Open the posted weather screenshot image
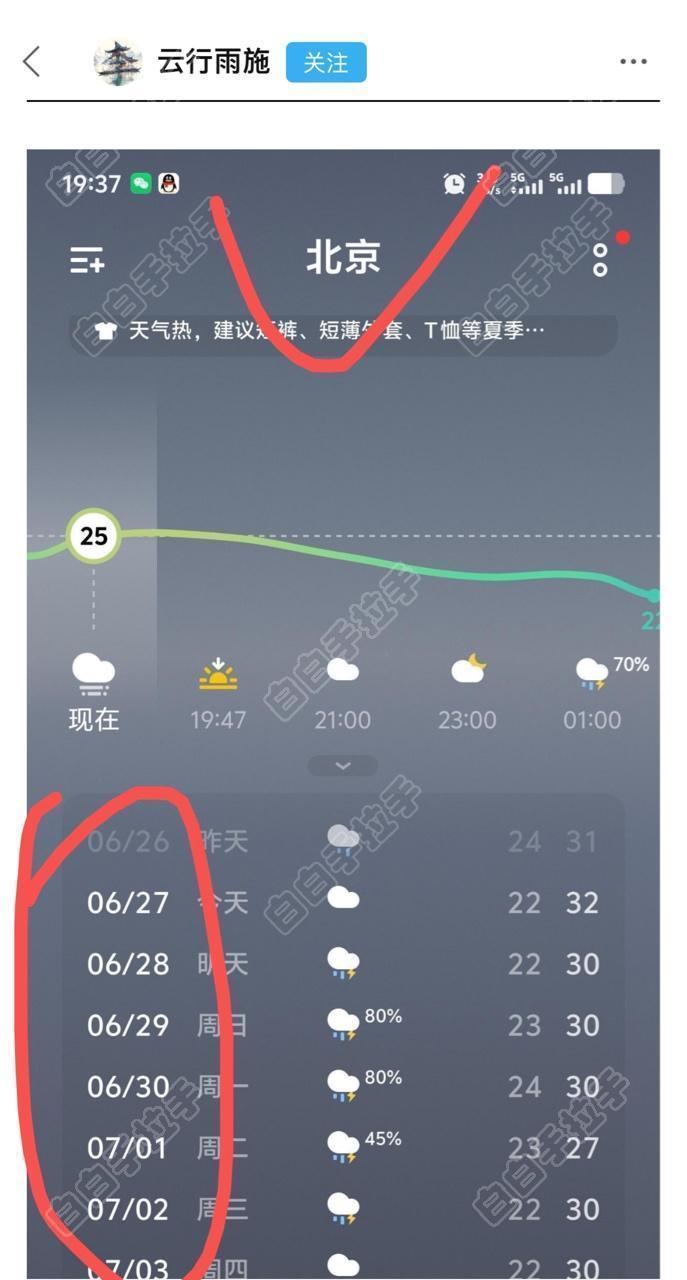The image size is (687, 1280). pyautogui.click(x=343, y=700)
